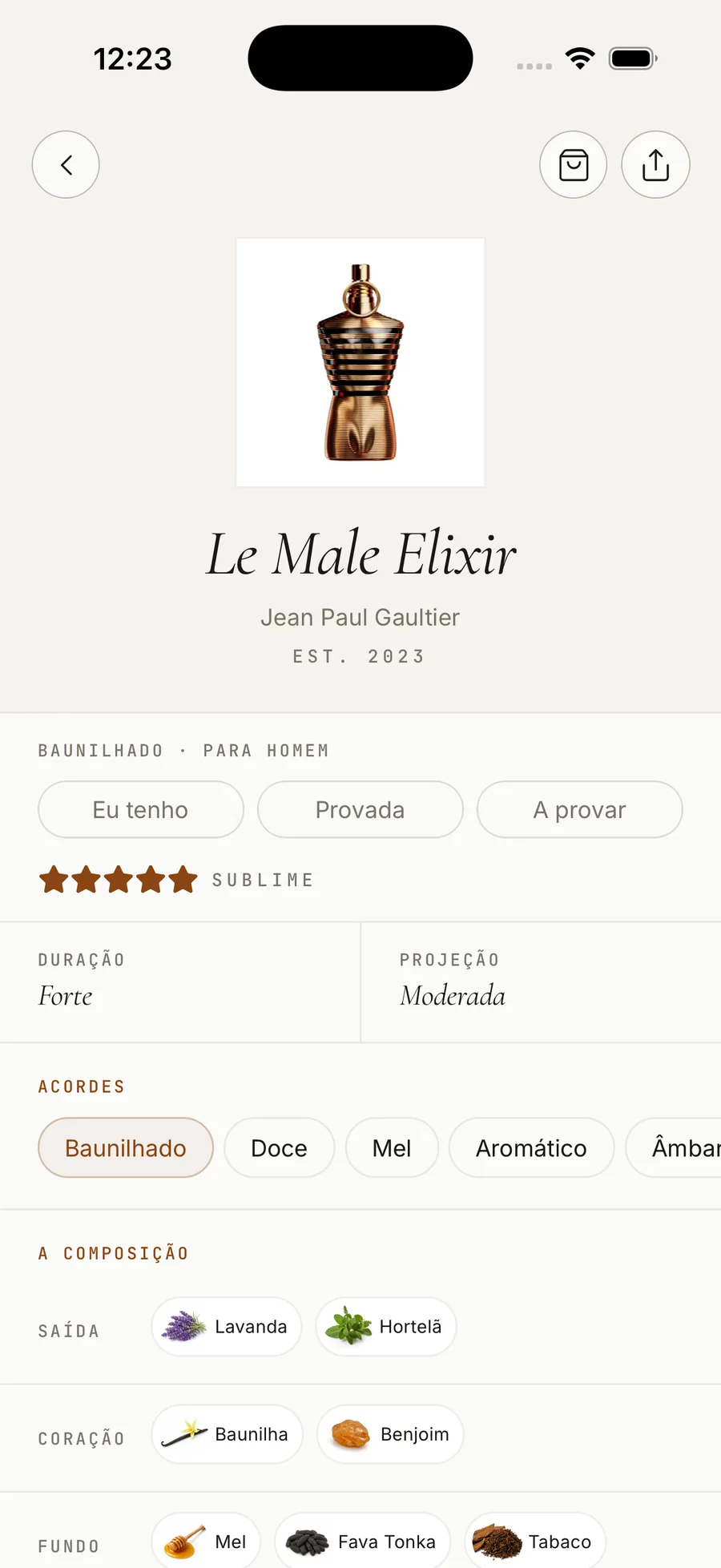The width and height of the screenshot is (721, 1568).
Task: View the Benjoim note
Action: (x=390, y=1433)
